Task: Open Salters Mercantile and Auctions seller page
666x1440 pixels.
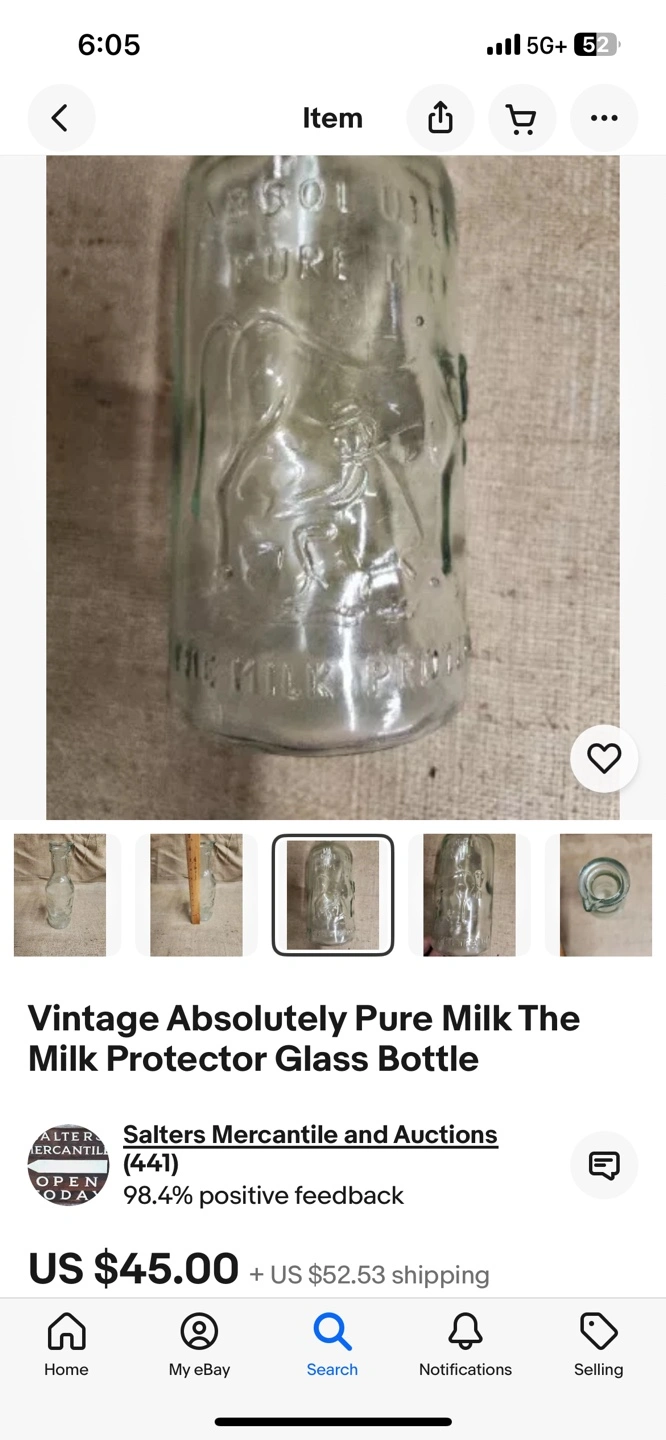Action: [x=310, y=1135]
